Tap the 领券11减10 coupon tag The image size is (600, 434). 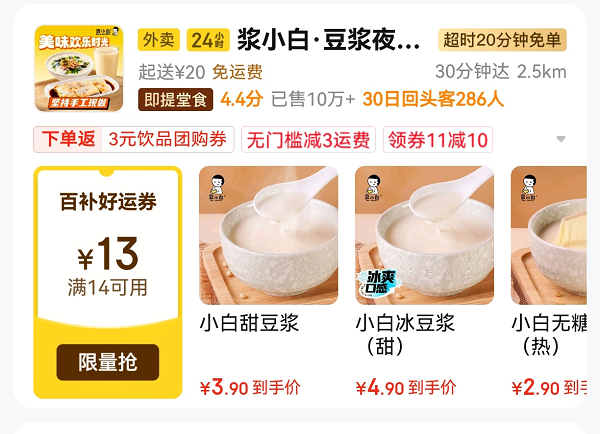[438, 140]
